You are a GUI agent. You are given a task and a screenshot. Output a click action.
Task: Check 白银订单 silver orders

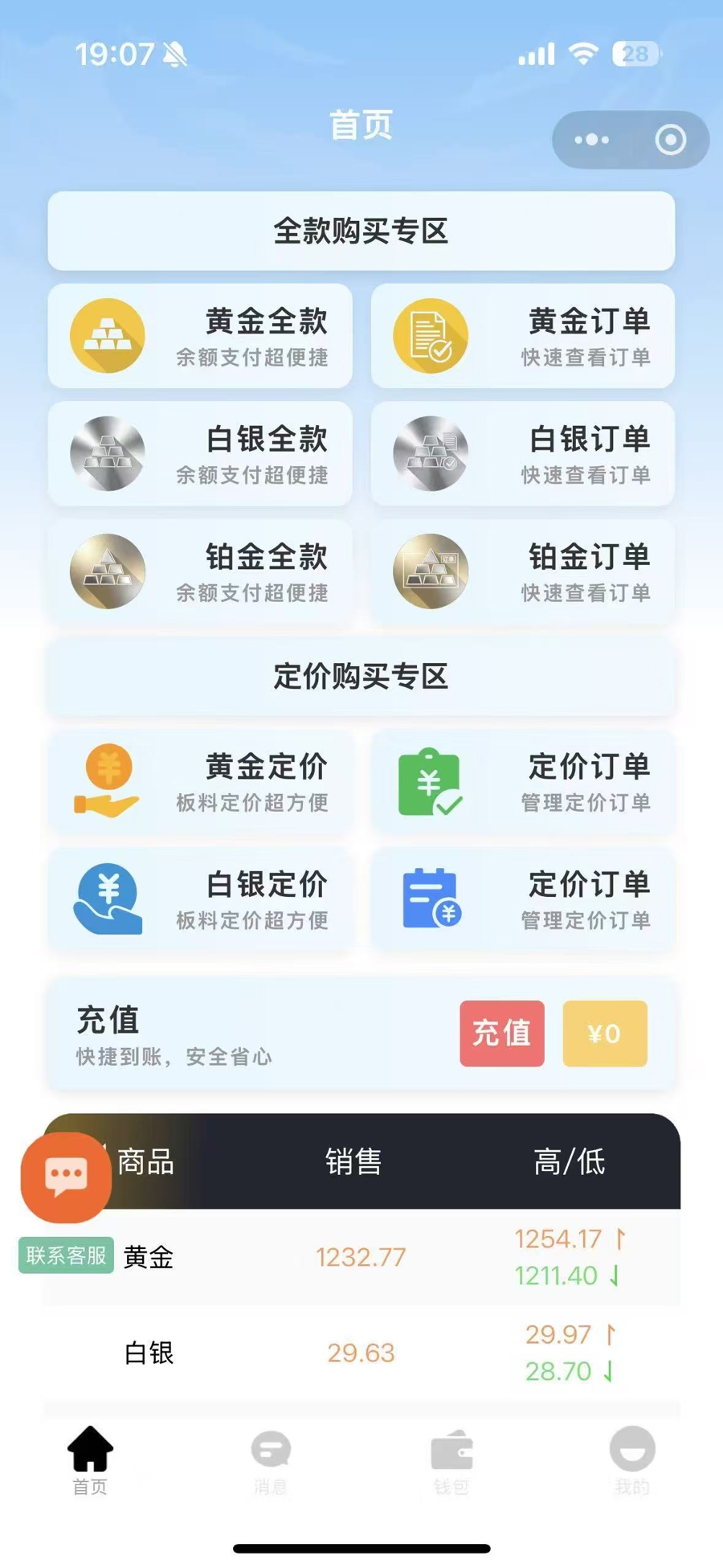coord(522,454)
